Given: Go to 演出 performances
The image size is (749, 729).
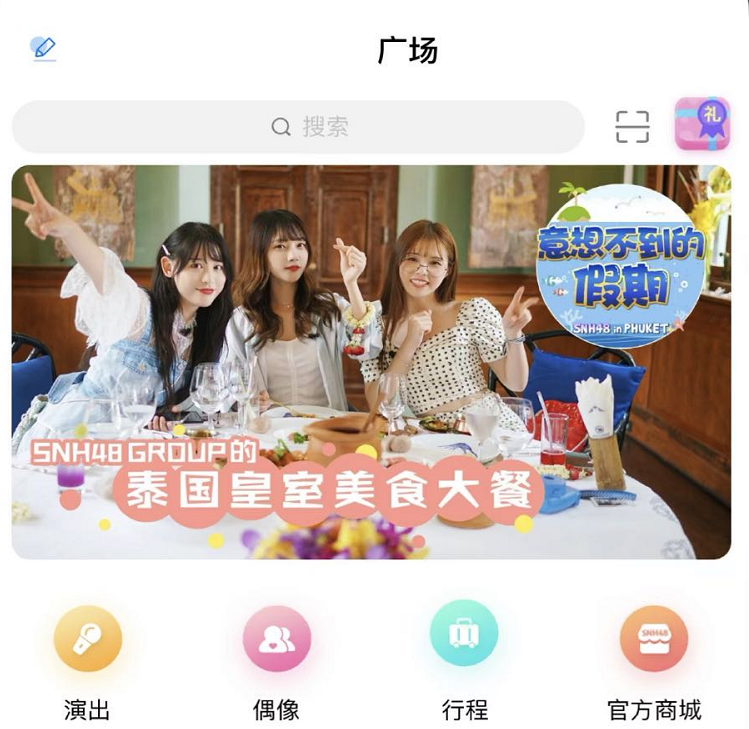Looking at the screenshot, I should coord(88,639).
